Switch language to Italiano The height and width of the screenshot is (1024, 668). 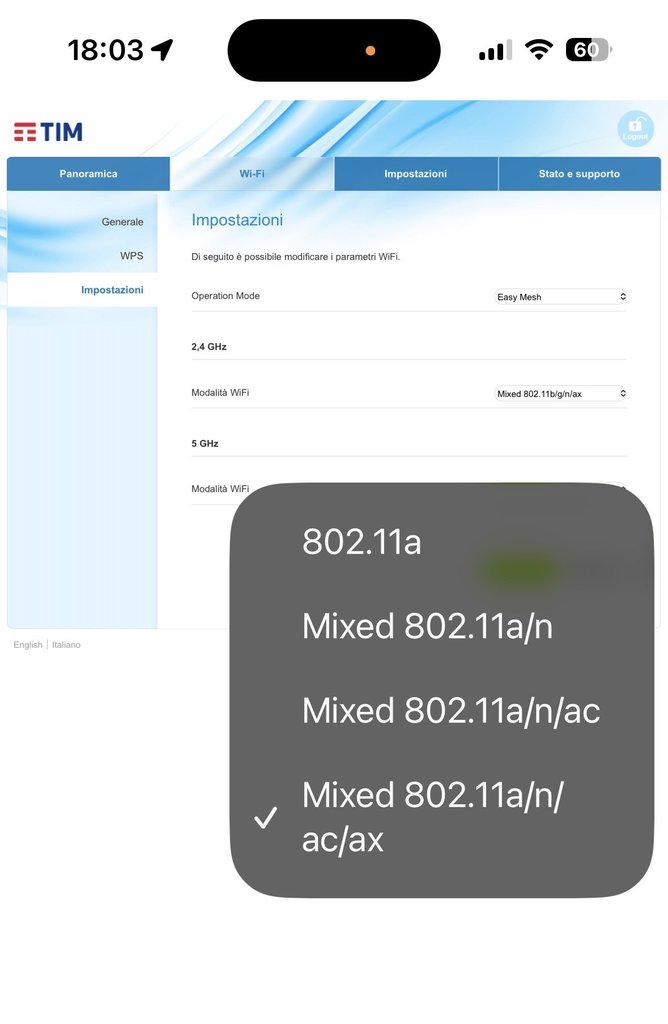pyautogui.click(x=66, y=645)
